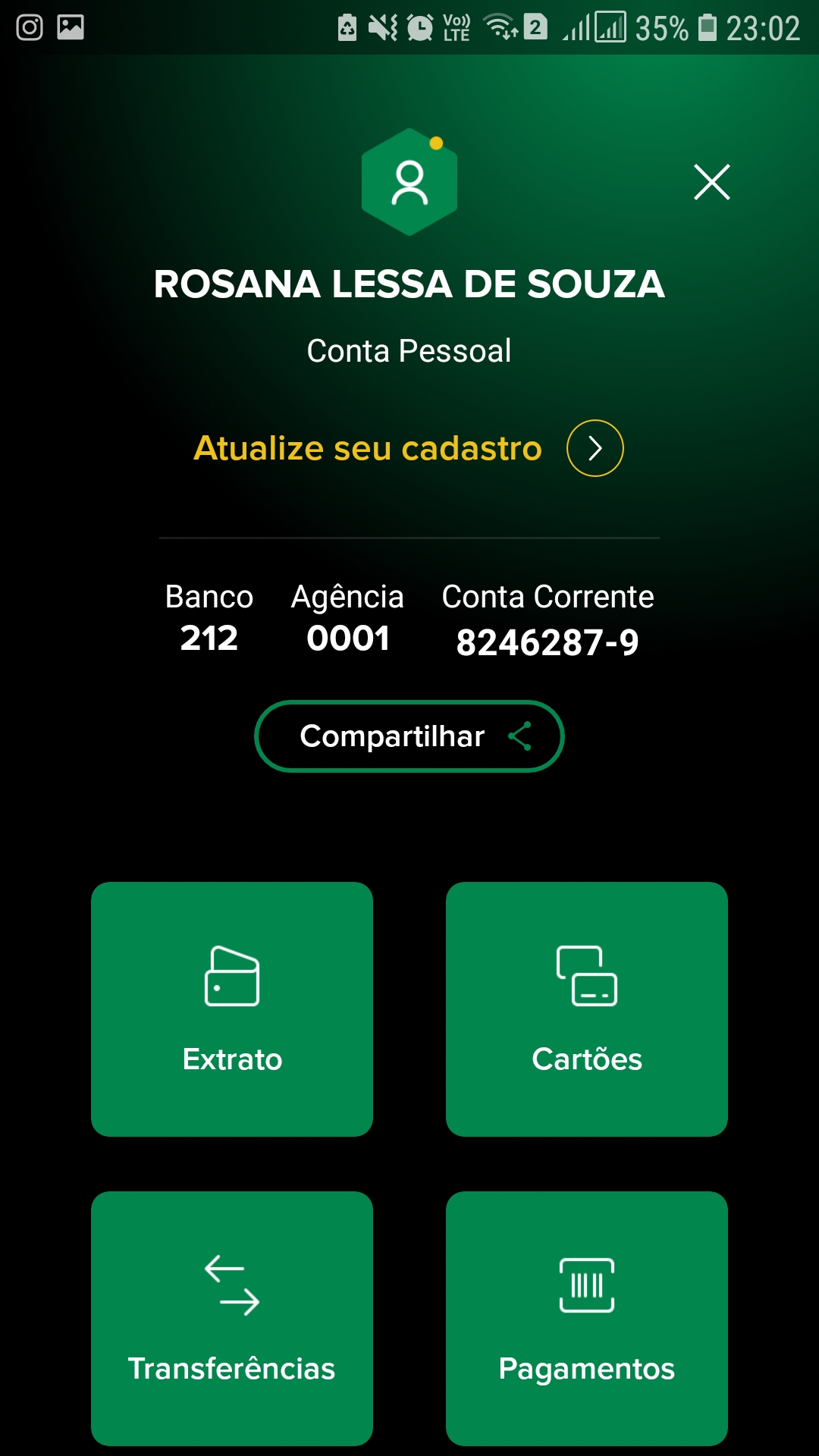Close the account profile panel
The width and height of the screenshot is (819, 1456).
click(711, 182)
